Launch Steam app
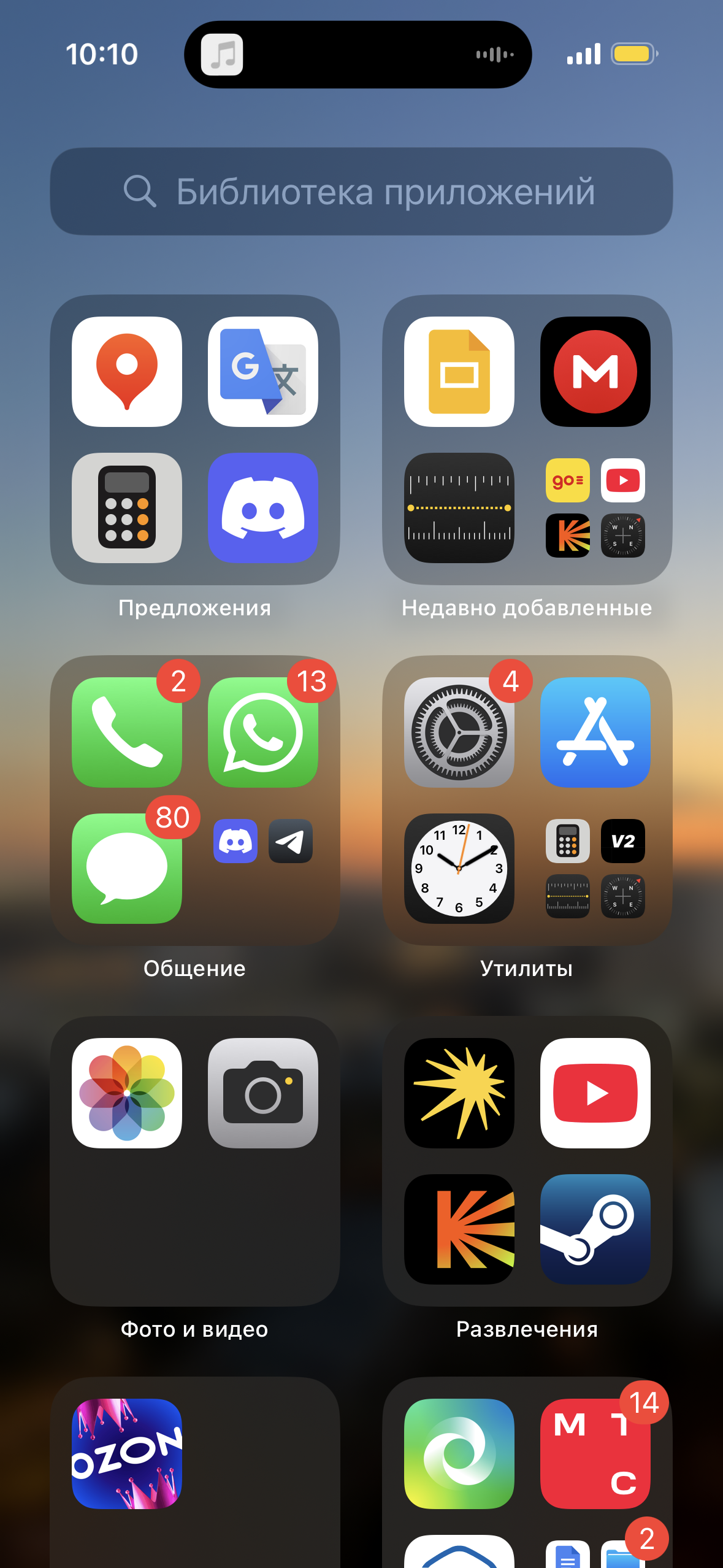This screenshot has width=723, height=1568. point(595,1229)
